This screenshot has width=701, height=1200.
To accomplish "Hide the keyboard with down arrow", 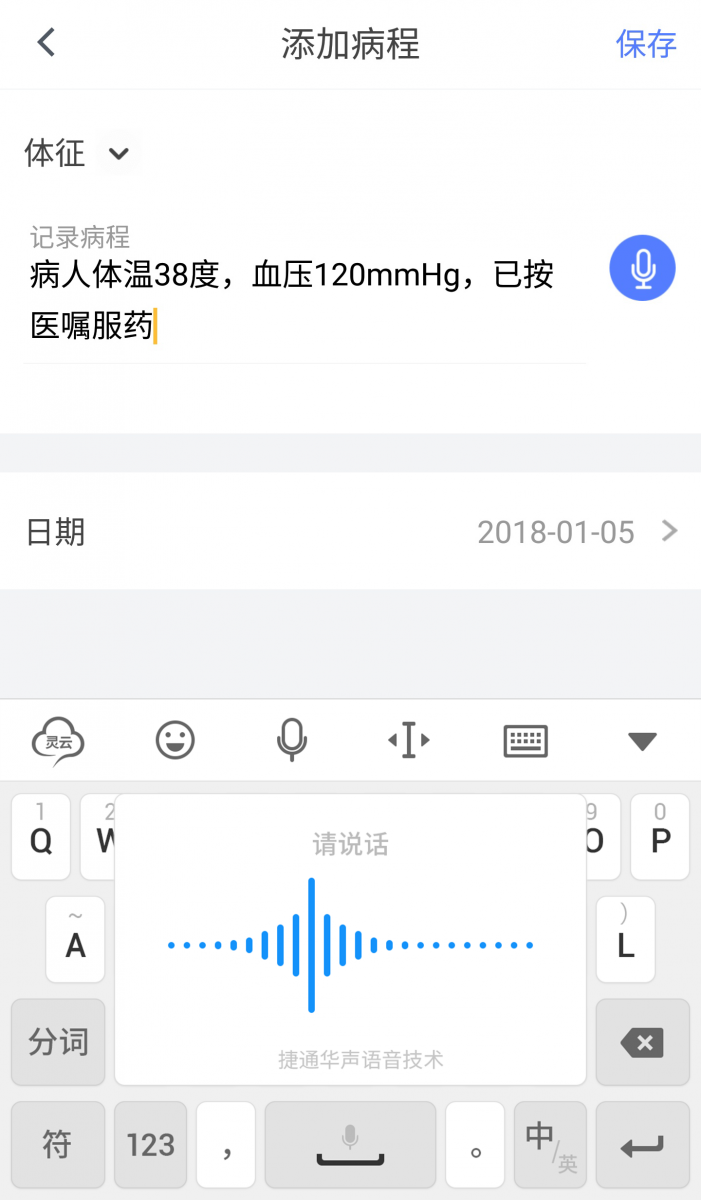I will [x=642, y=741].
